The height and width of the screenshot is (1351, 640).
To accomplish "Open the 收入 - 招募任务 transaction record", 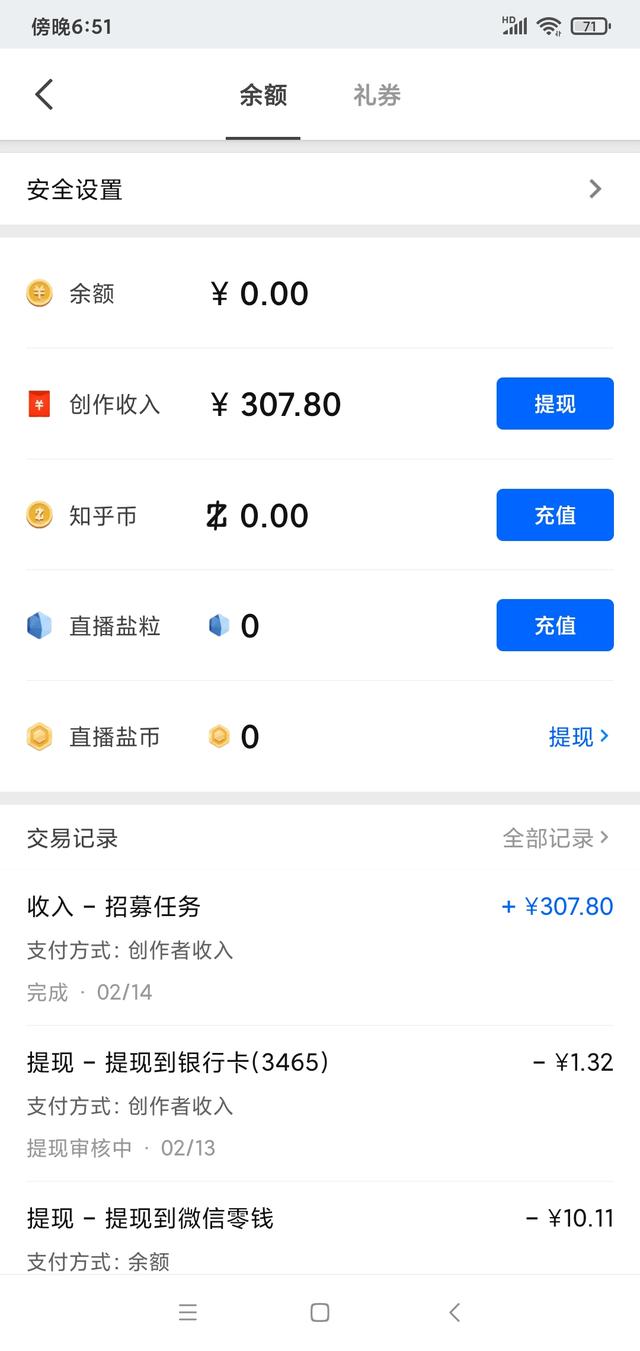I will (320, 948).
